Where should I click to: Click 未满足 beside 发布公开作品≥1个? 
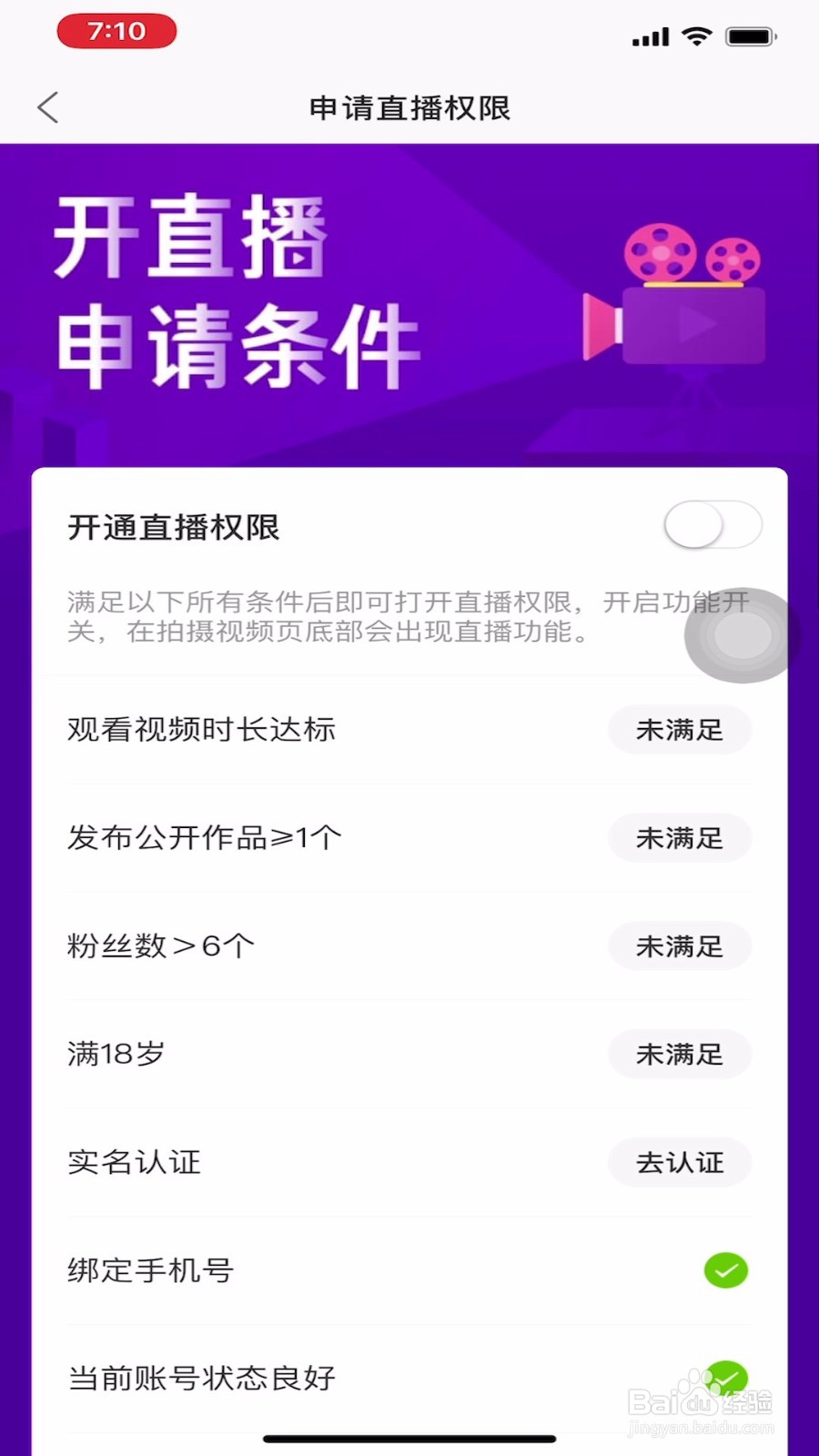(x=679, y=838)
